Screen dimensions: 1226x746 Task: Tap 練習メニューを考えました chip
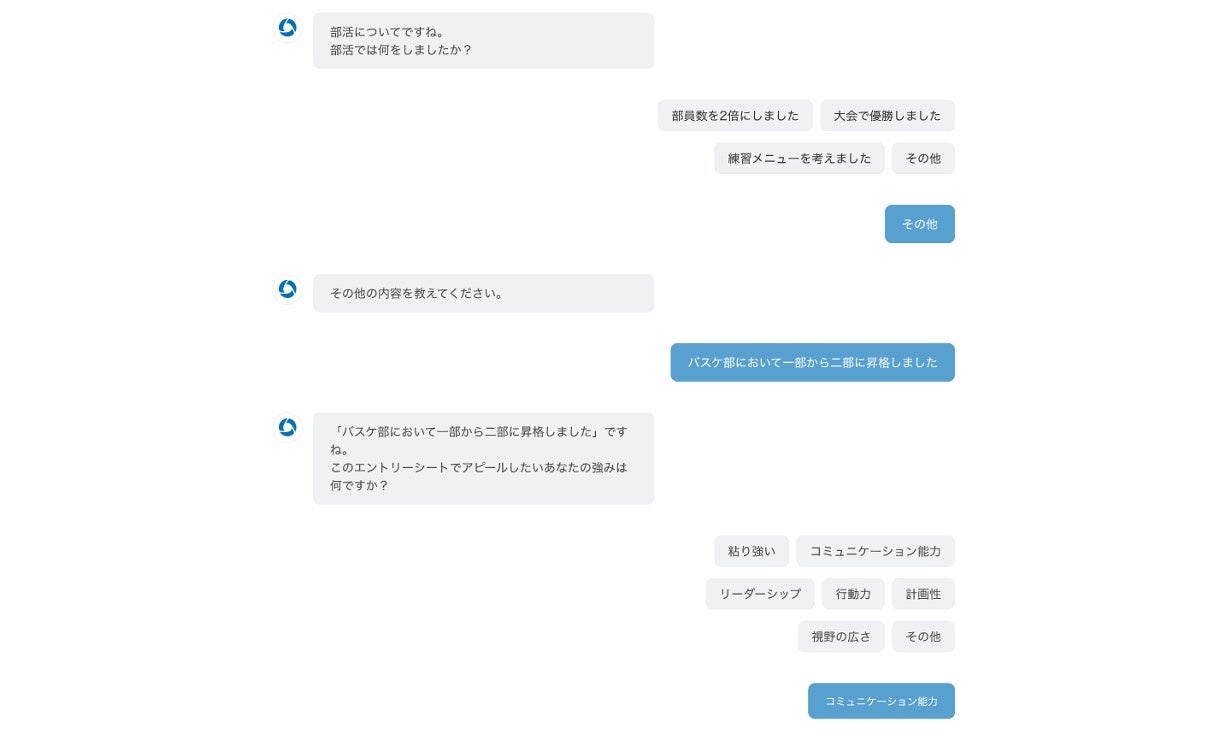(x=799, y=158)
